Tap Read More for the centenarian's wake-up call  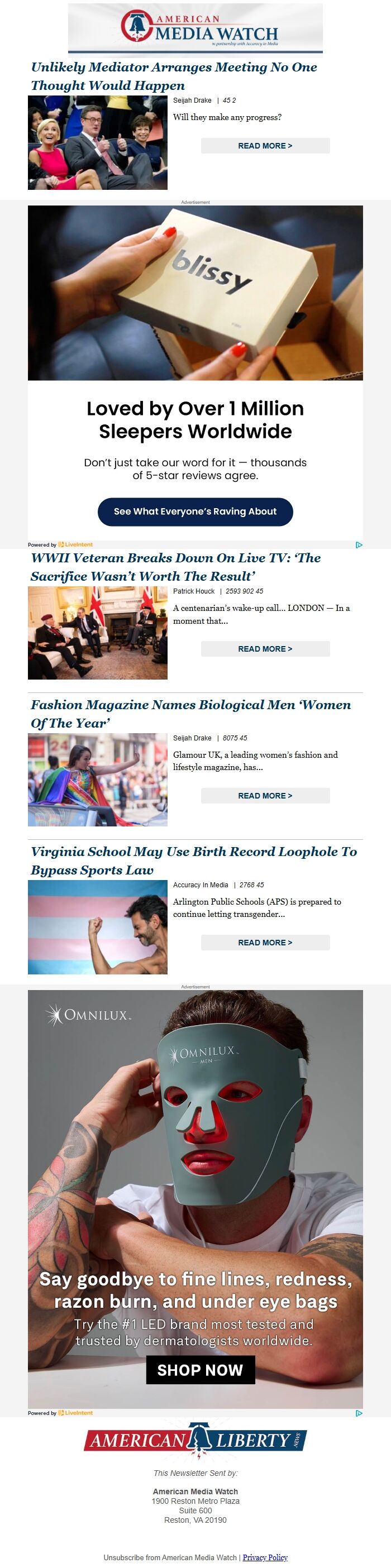pos(265,649)
